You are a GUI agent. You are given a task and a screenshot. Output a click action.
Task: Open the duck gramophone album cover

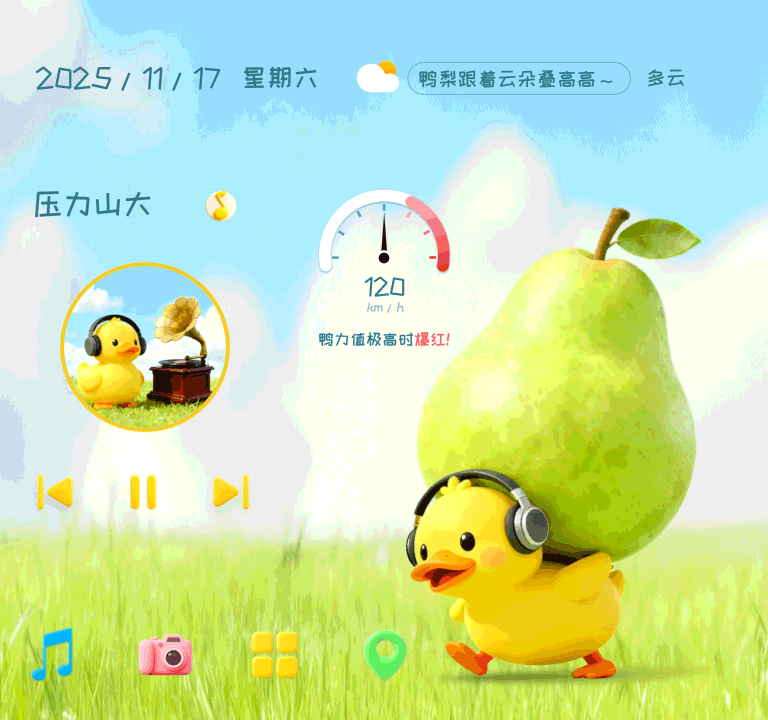click(145, 347)
